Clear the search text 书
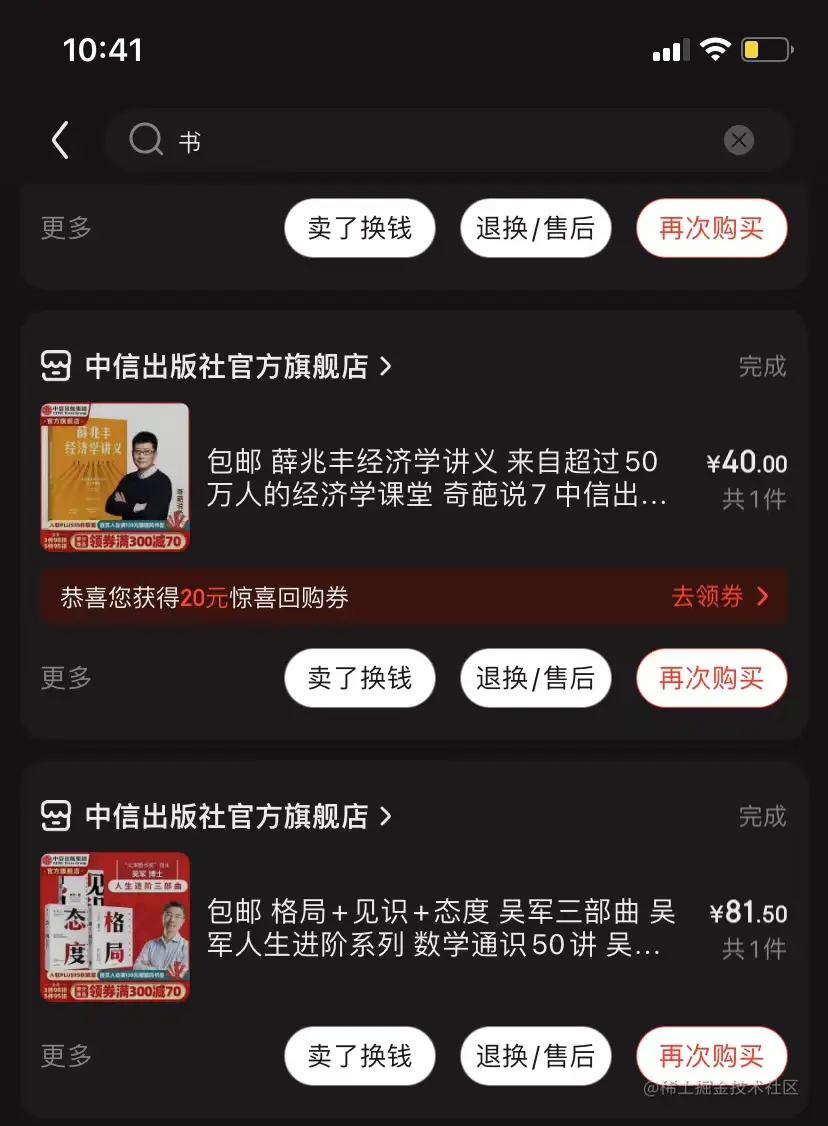Viewport: 828px width, 1126px height. [x=739, y=141]
